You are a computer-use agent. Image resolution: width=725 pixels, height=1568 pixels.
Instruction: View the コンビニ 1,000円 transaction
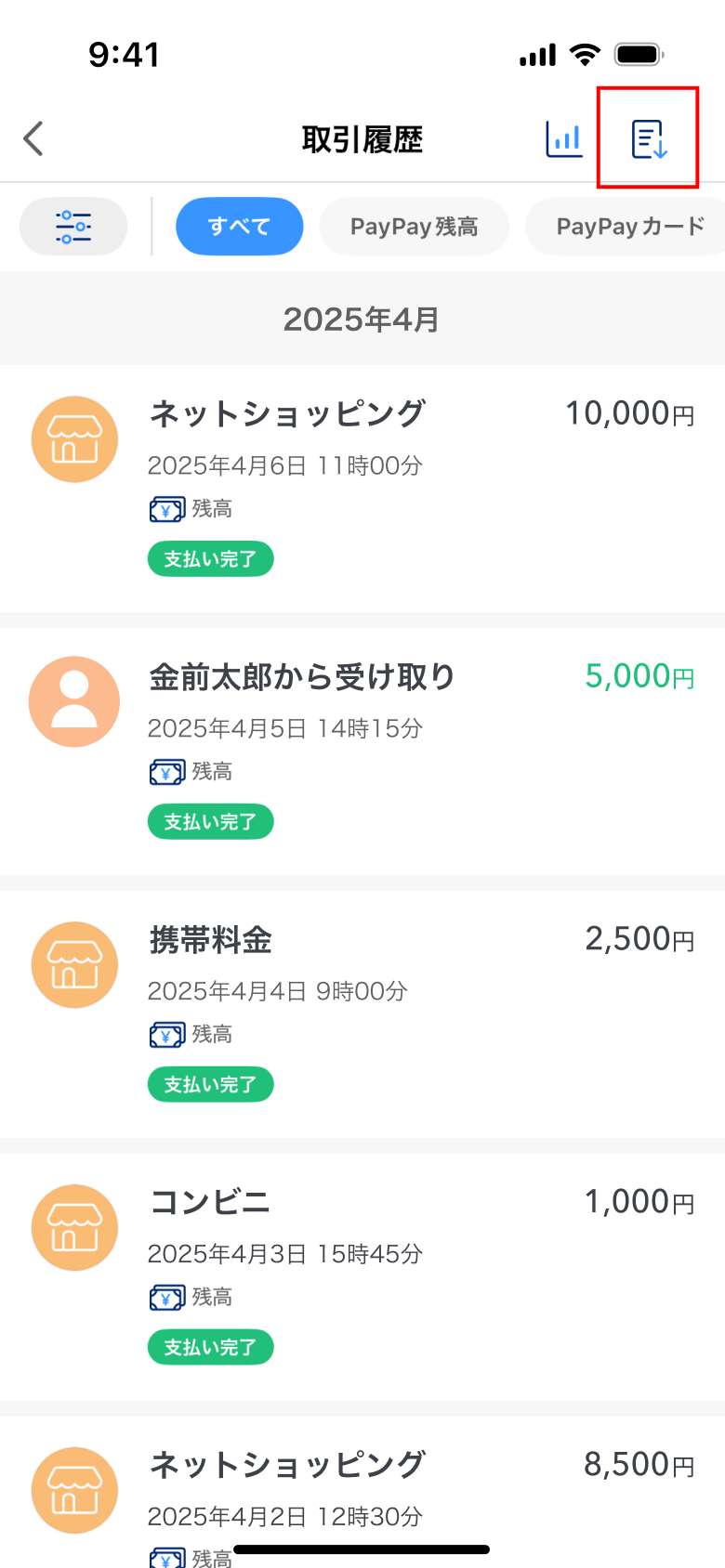362,1277
